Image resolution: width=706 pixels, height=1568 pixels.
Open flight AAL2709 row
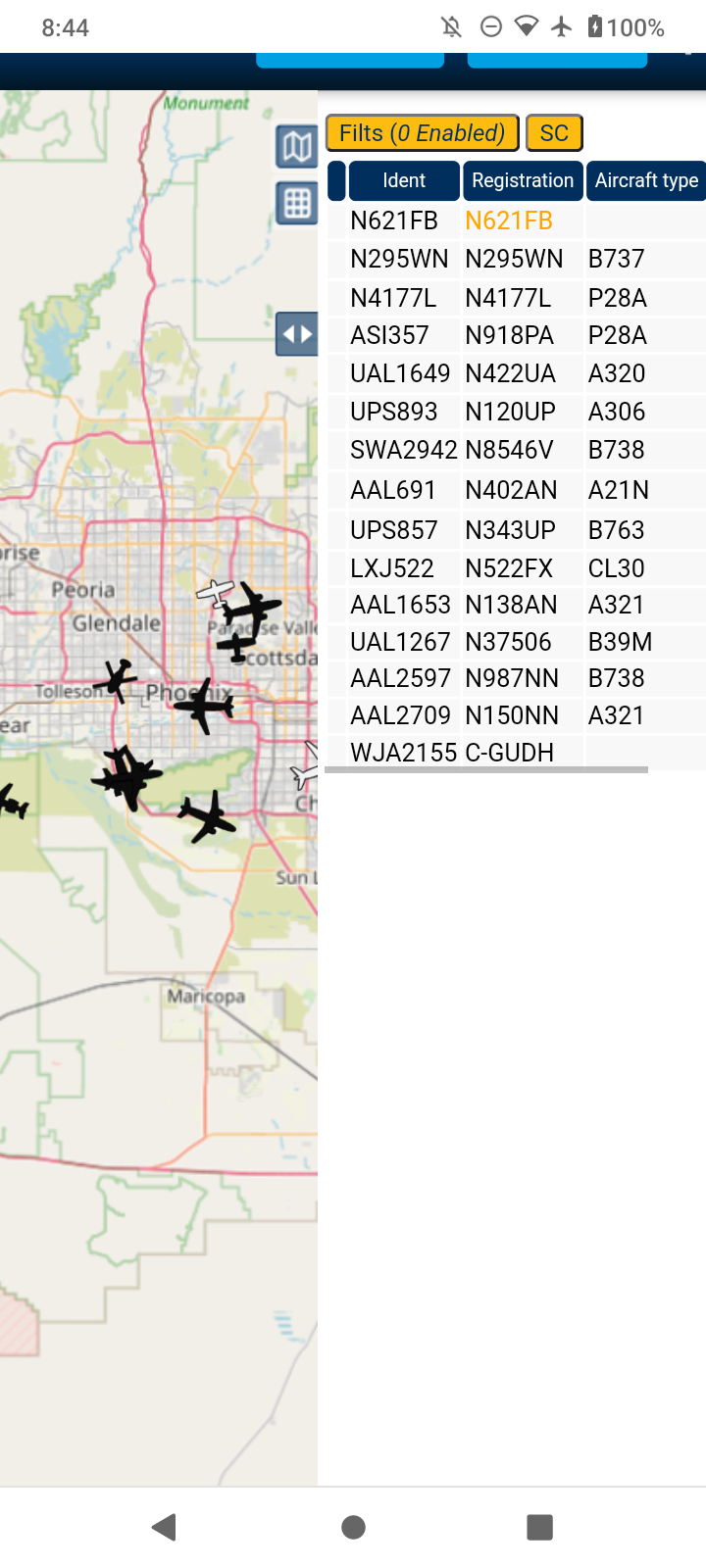(517, 715)
